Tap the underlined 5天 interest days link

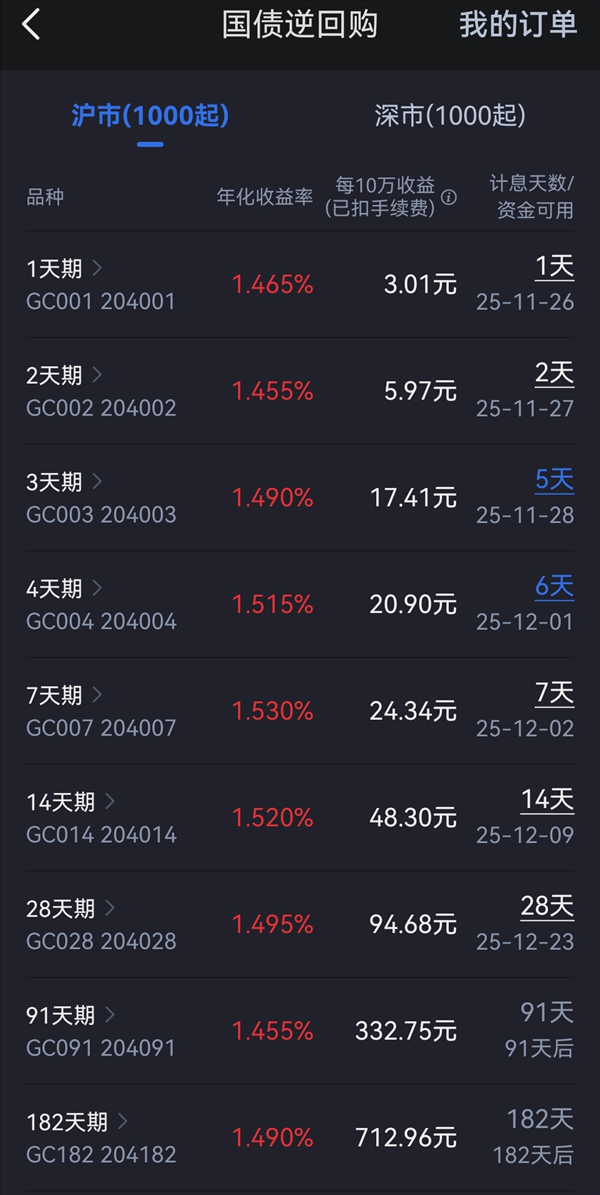click(554, 480)
